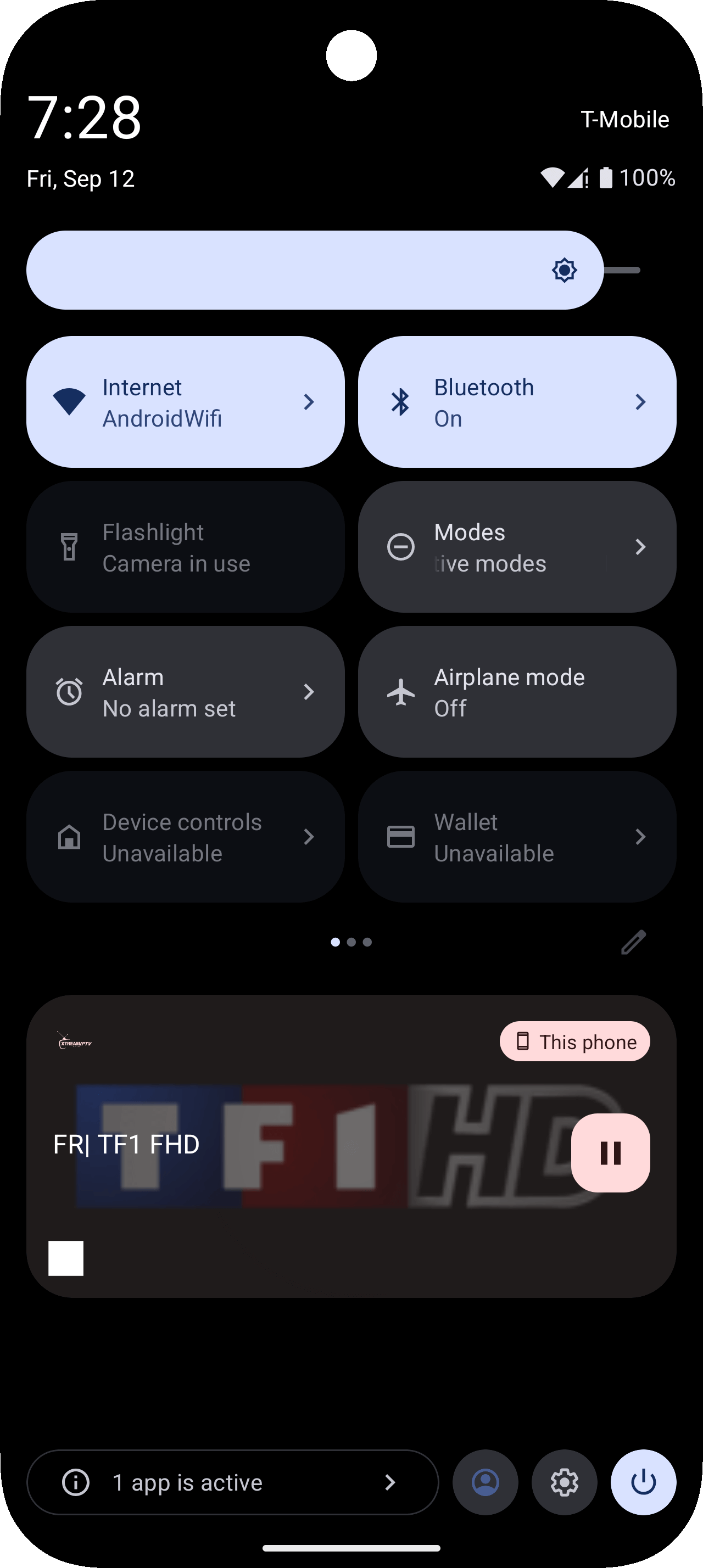Open the Alarm tile
The width and height of the screenshot is (703, 1568).
(185, 691)
